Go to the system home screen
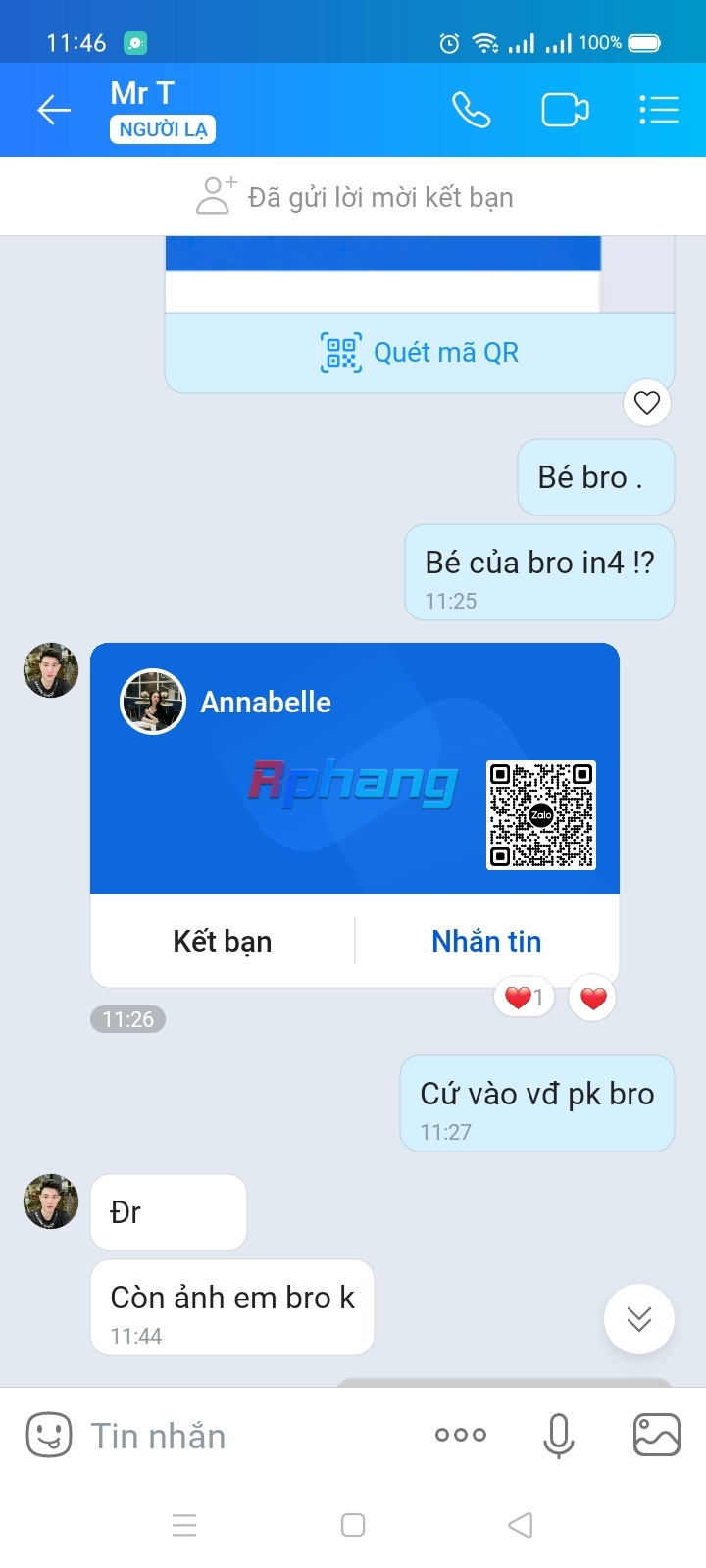706x1568 pixels. tap(353, 1525)
